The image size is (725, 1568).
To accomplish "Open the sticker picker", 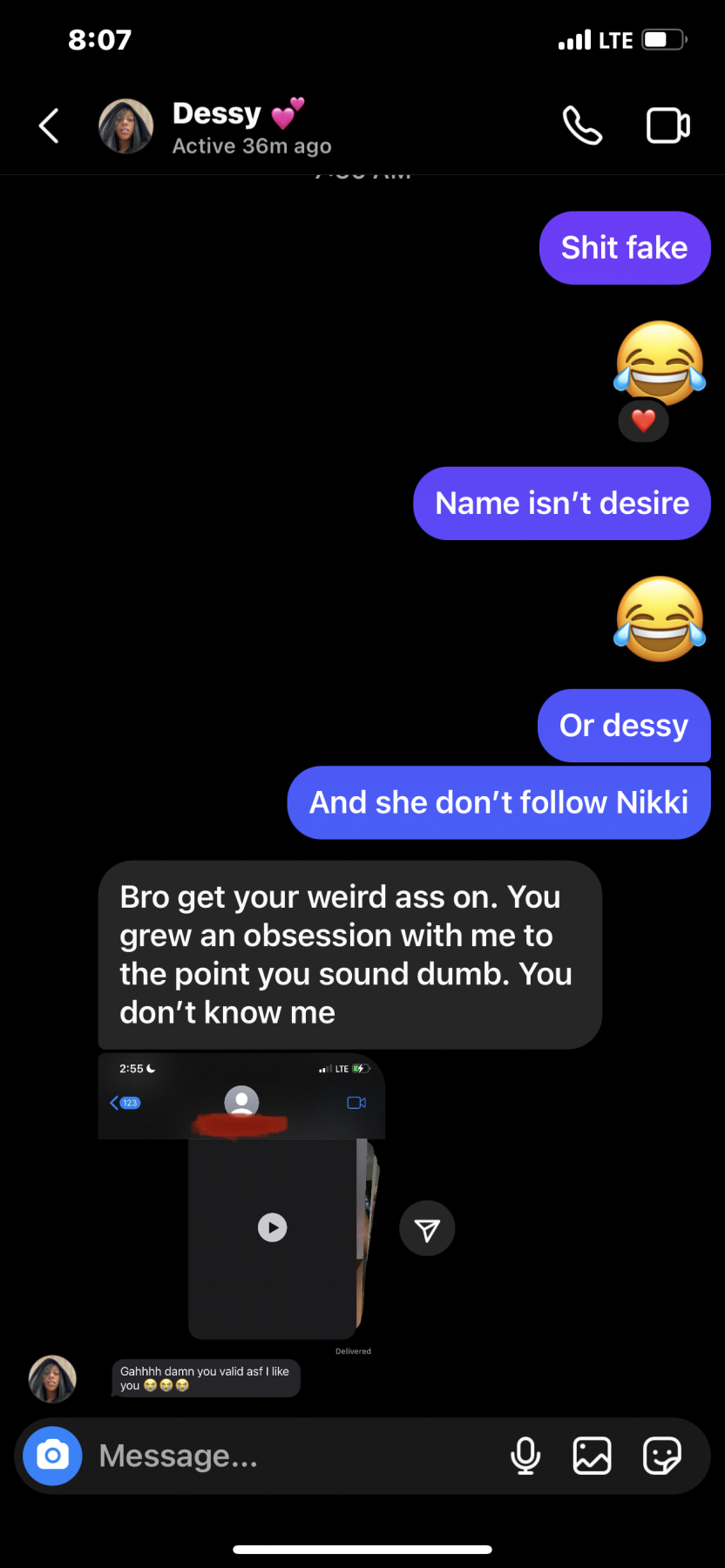I will point(662,1456).
